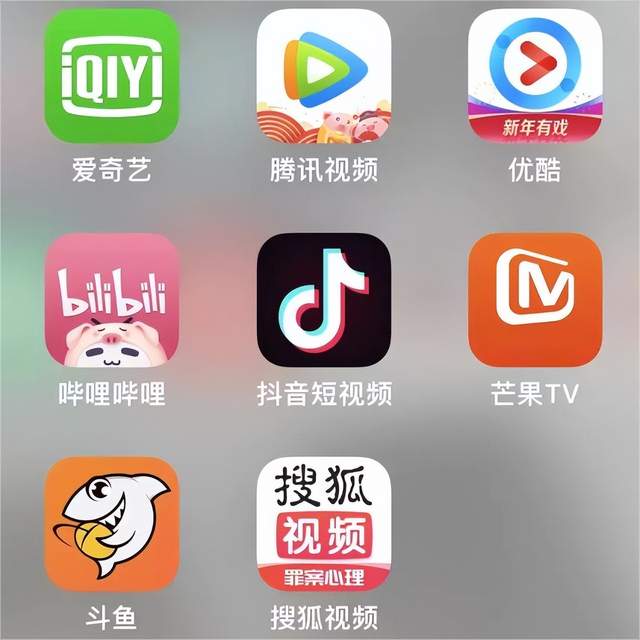Open the 爱奇艺 app
Screen dimensions: 640x640
tap(112, 77)
